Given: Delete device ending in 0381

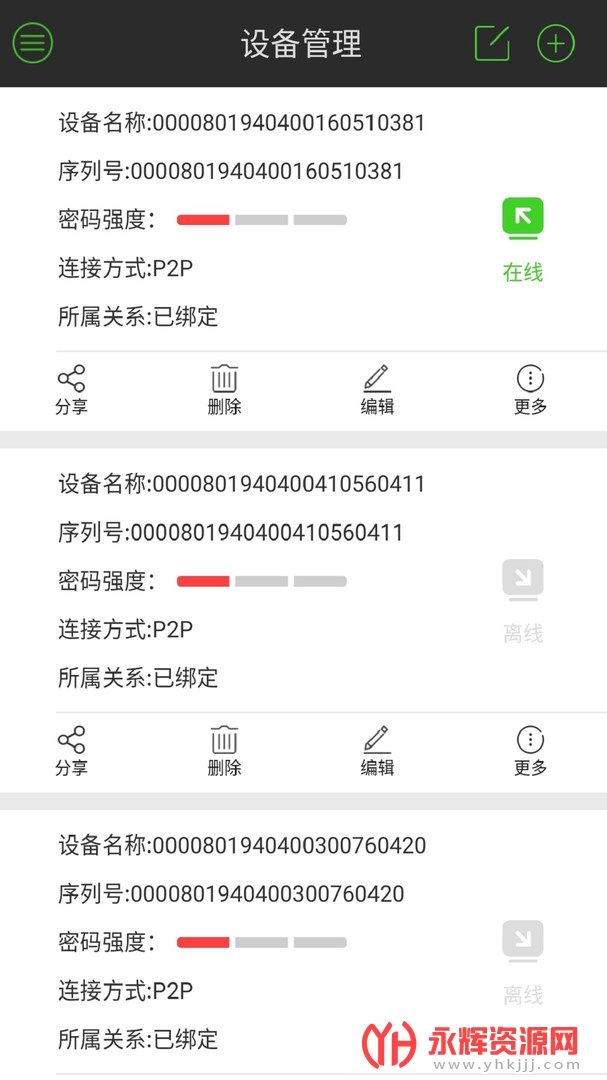Looking at the screenshot, I should point(224,390).
